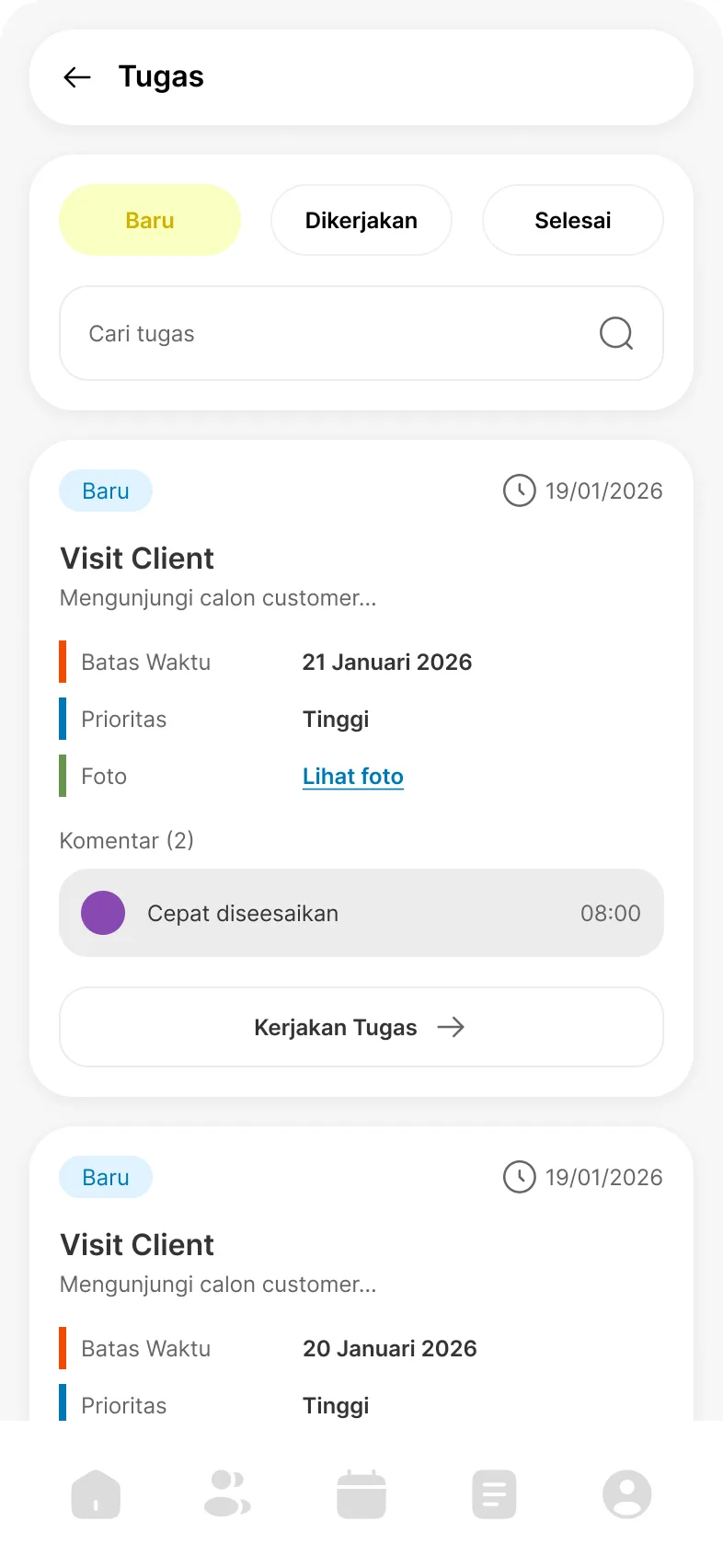
Task: Open the Visit Client task due 20 Januari
Action: (138, 1245)
